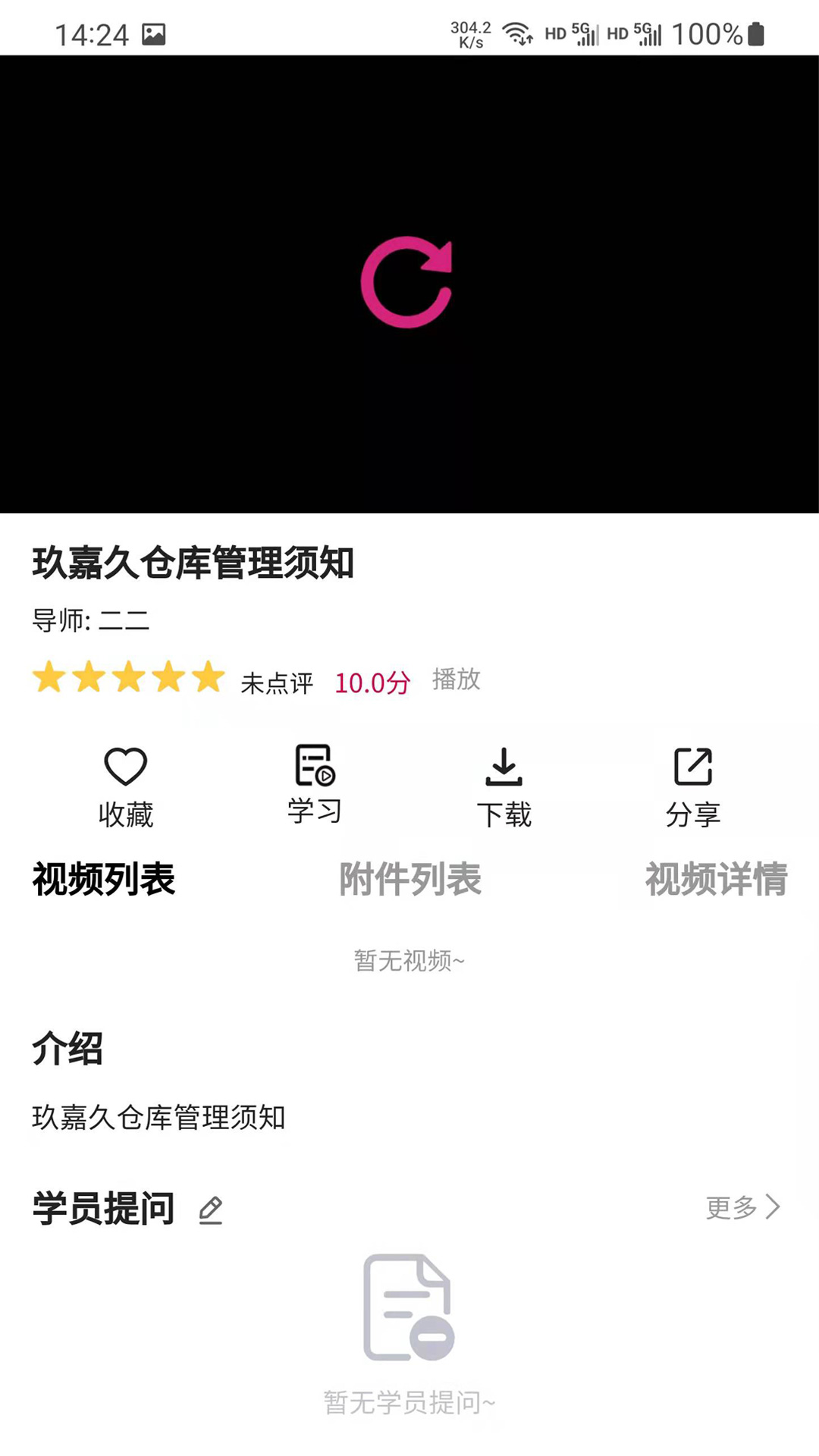Tap the fifth star to rate the course

click(x=206, y=677)
